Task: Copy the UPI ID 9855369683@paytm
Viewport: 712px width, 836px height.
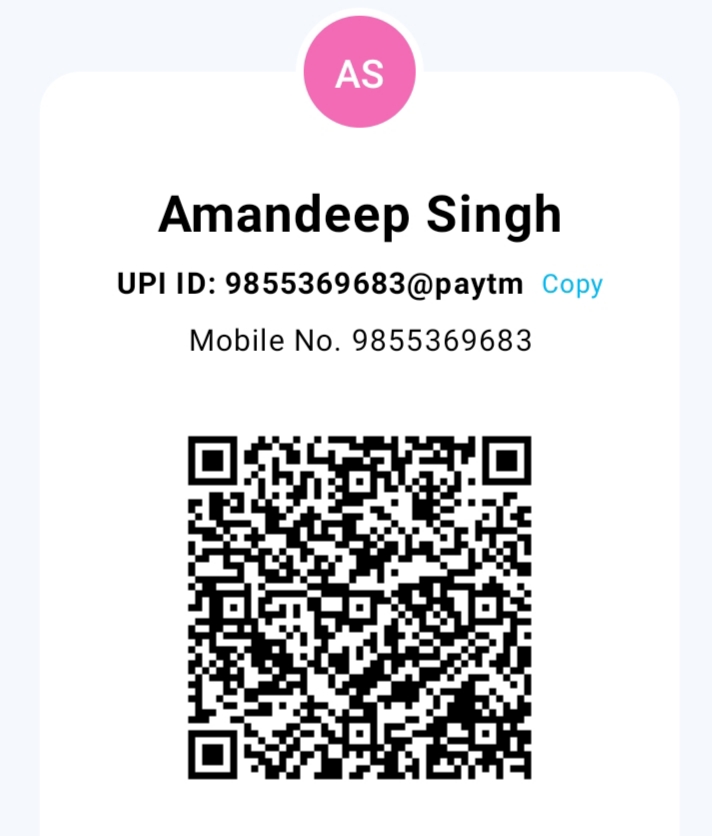Action: [572, 284]
